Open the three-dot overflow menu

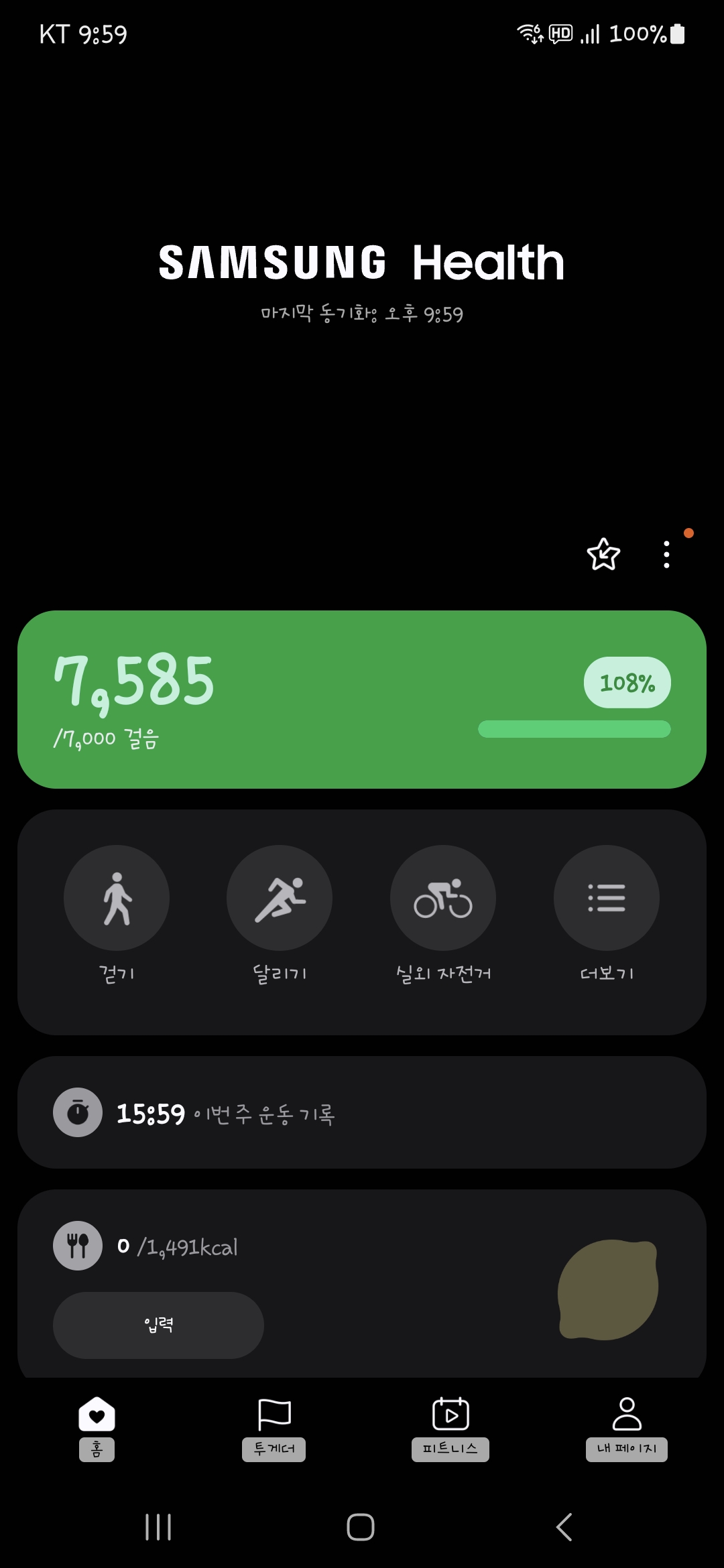point(666,554)
